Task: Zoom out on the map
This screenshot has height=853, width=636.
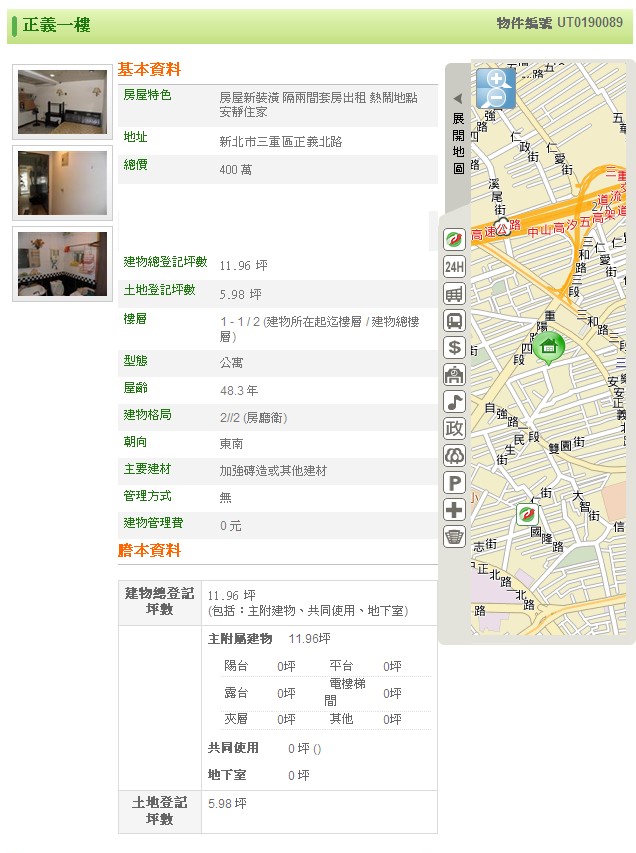Action: (496, 98)
